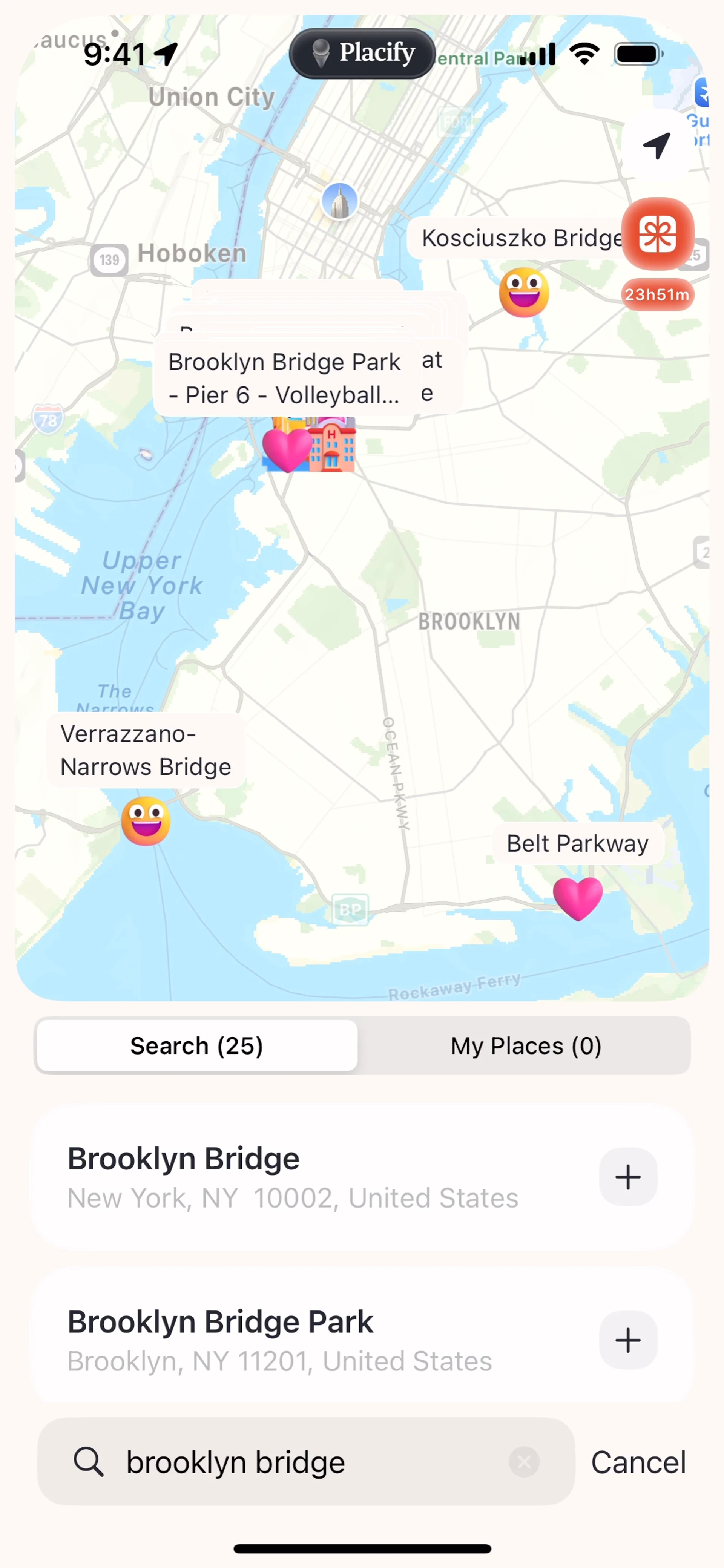Open the gift reward button
The height and width of the screenshot is (1568, 724).
click(657, 235)
